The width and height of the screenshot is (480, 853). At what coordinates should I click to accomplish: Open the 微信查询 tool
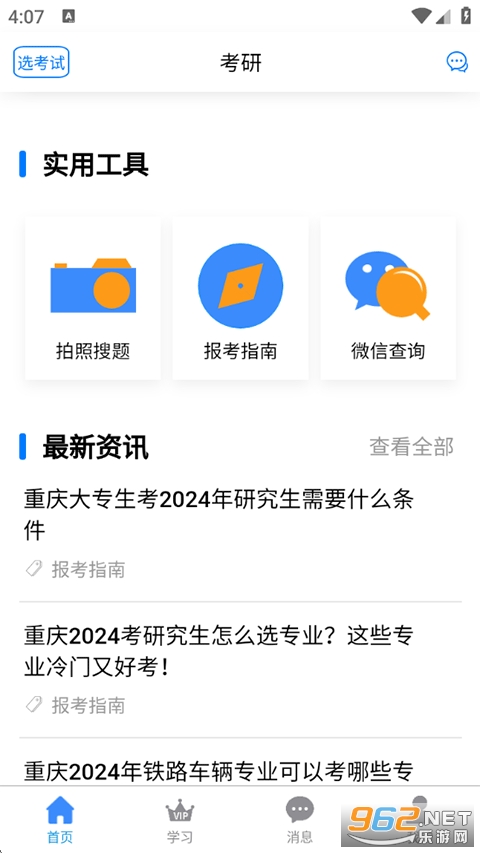pos(388,298)
